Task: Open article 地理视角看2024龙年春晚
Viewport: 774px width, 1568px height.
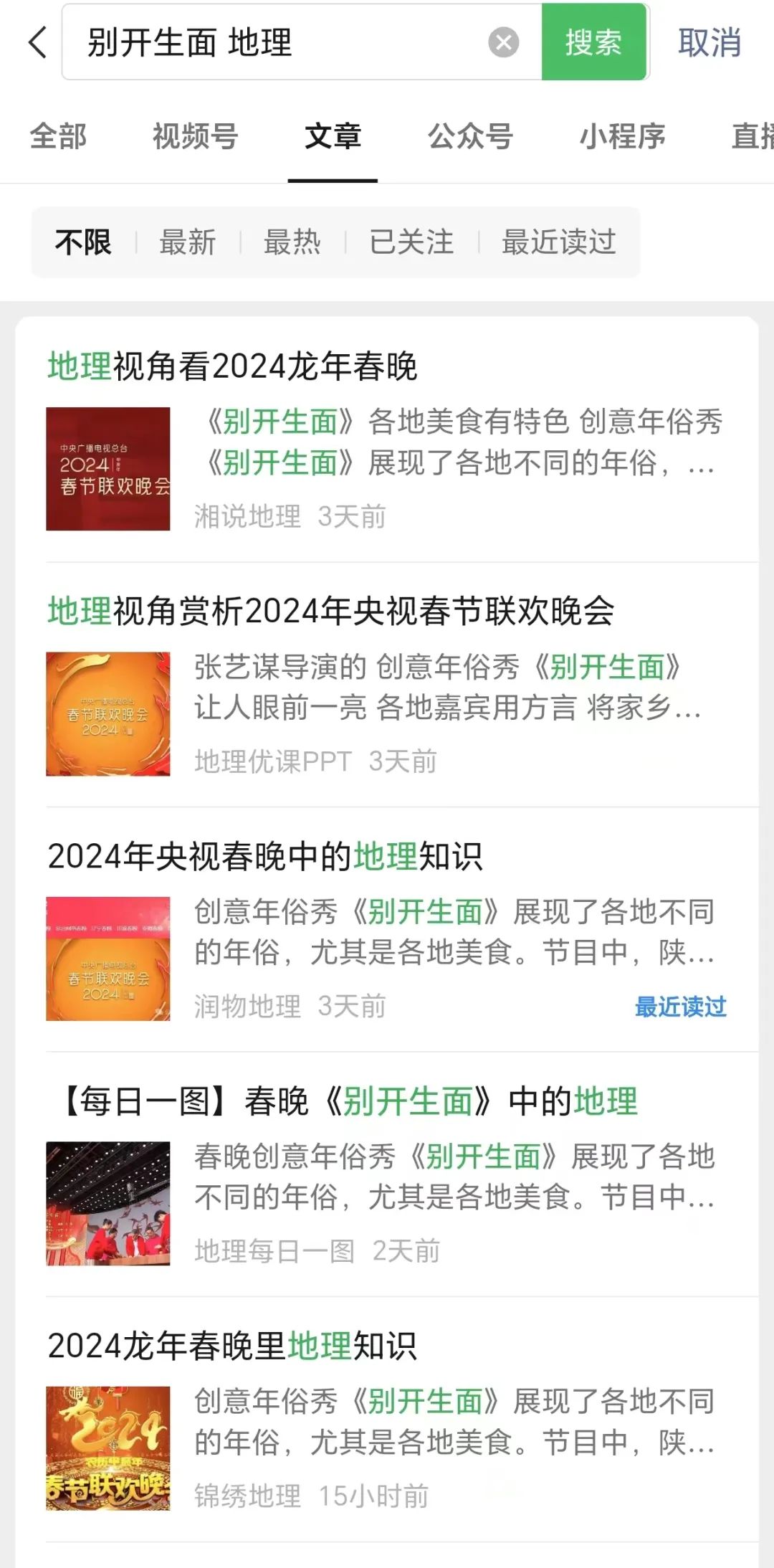Action: tap(233, 366)
